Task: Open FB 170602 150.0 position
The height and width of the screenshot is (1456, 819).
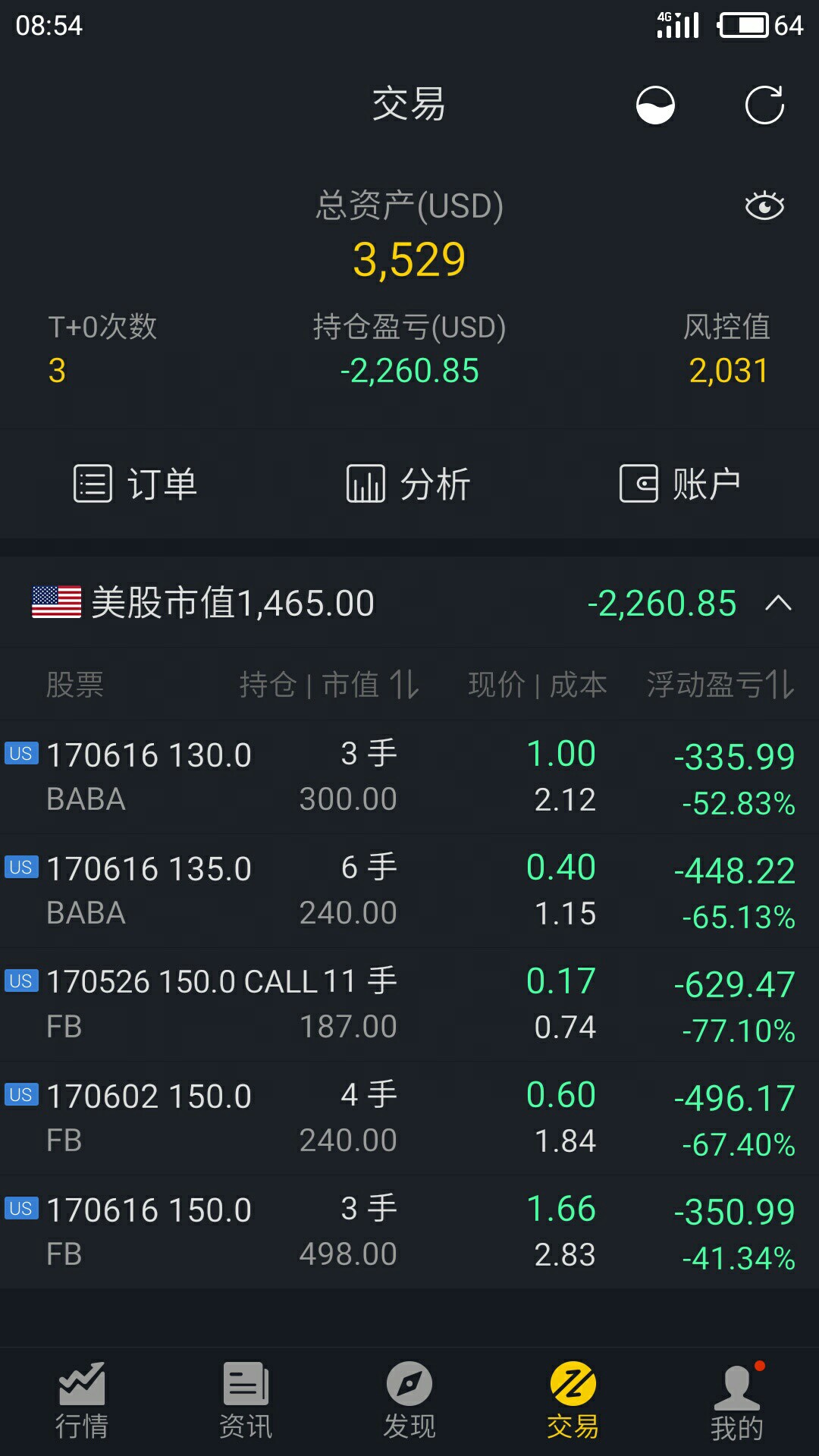Action: 409,1118
